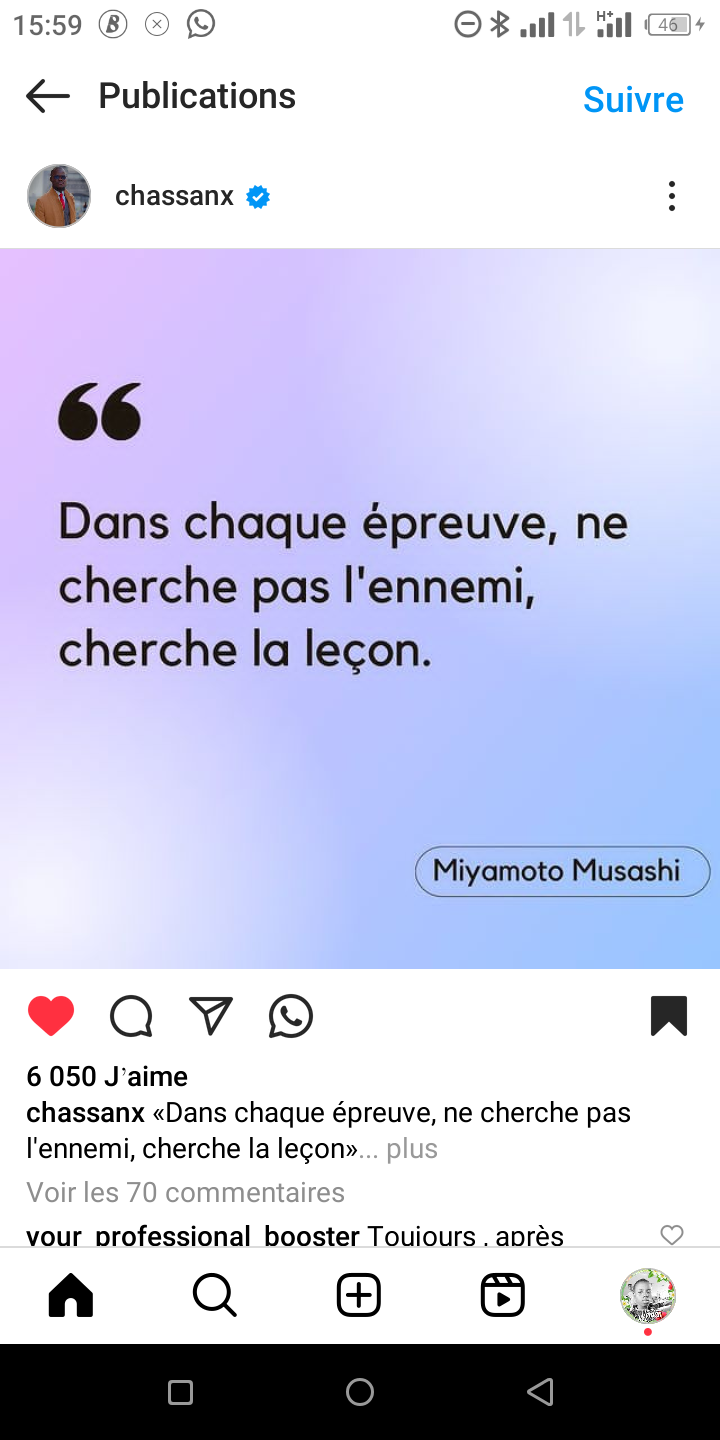Image resolution: width=720 pixels, height=1440 pixels.
Task: Open chassanx profile picture
Action: [59, 196]
